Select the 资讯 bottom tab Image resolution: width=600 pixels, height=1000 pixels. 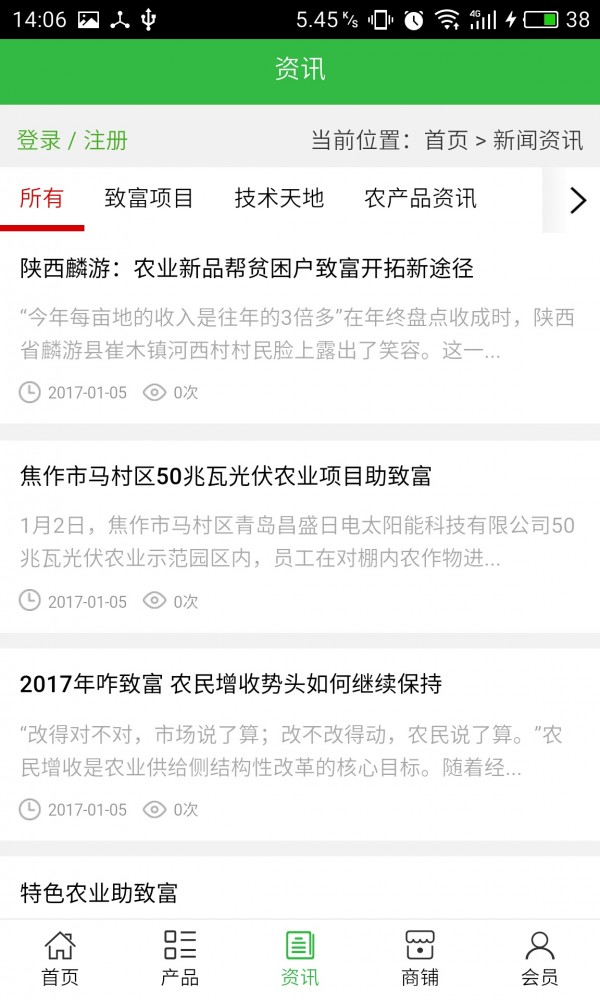coord(300,958)
